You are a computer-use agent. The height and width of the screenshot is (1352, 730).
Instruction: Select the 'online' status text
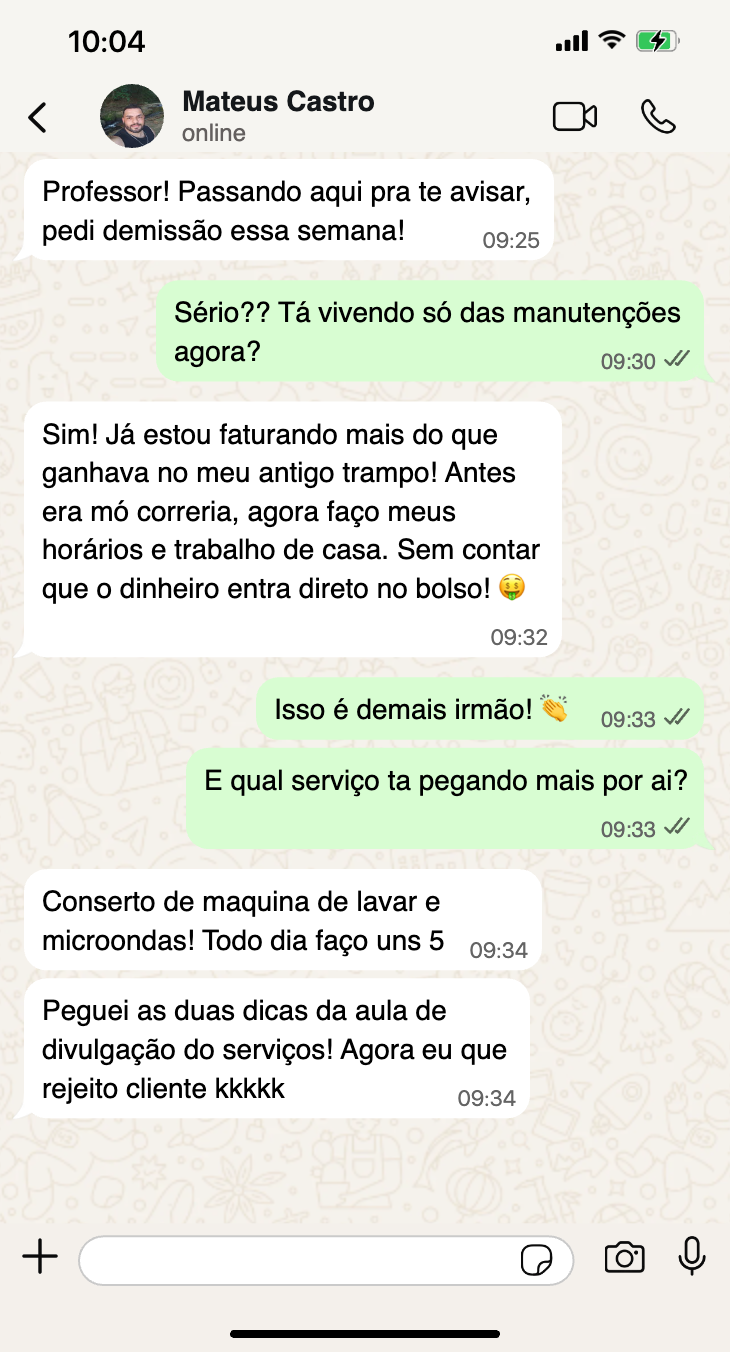[x=213, y=132]
